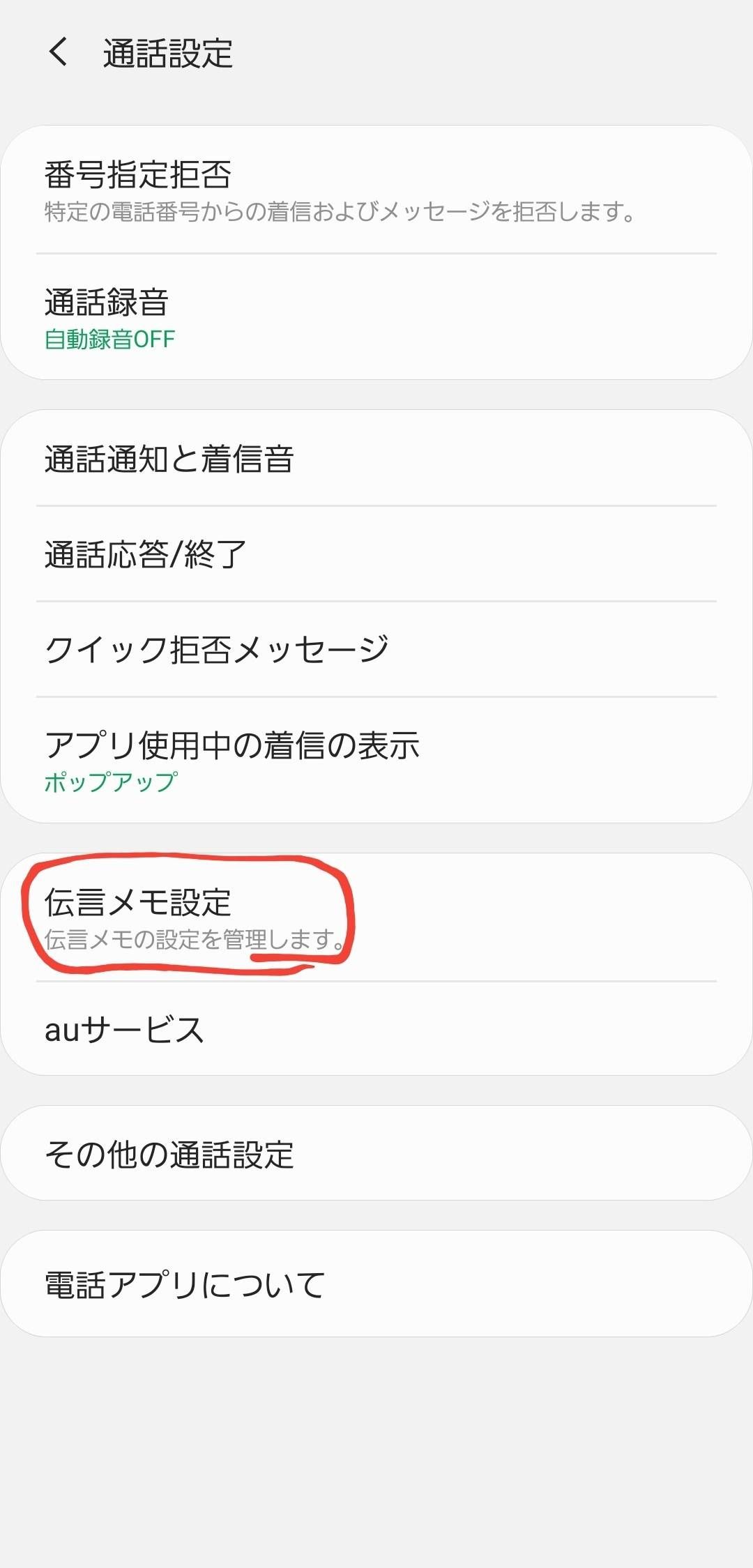753x1568 pixels.
Task: Go back from 通話設定
Action: coord(59,52)
